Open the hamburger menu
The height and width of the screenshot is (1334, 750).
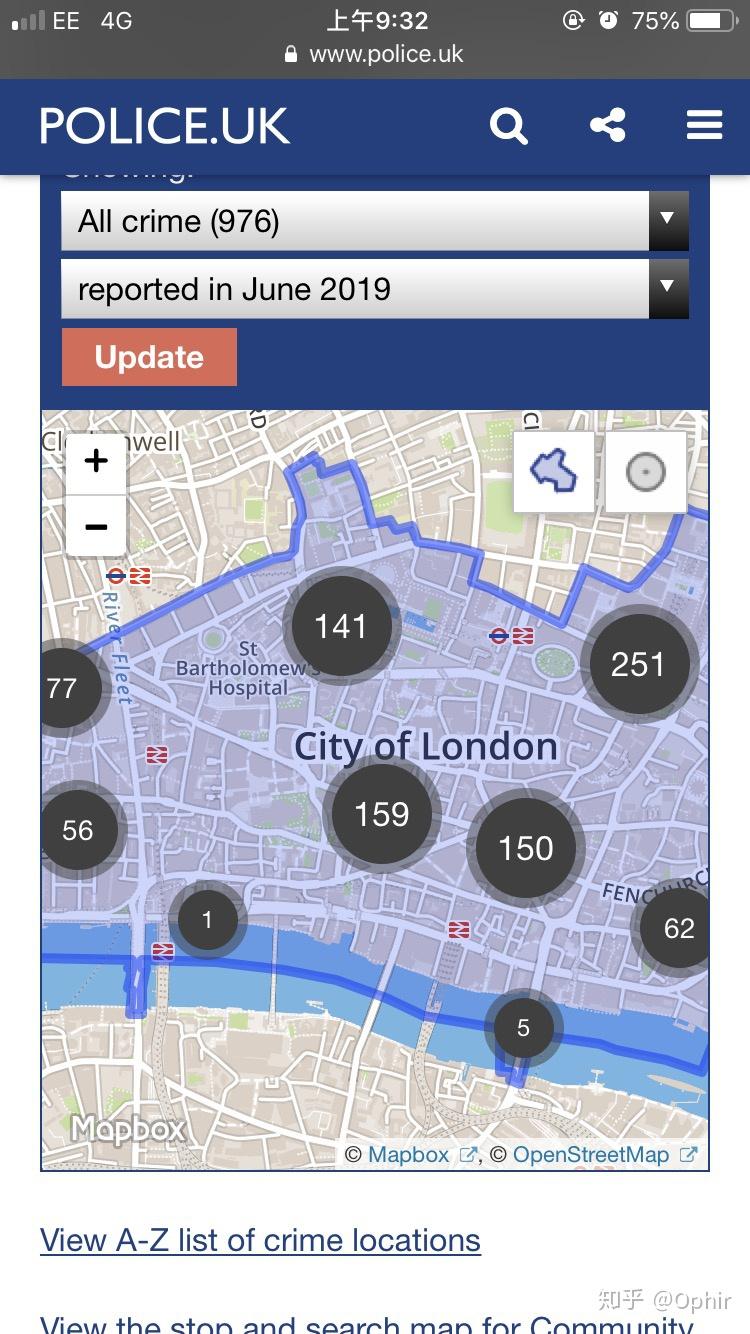click(704, 126)
